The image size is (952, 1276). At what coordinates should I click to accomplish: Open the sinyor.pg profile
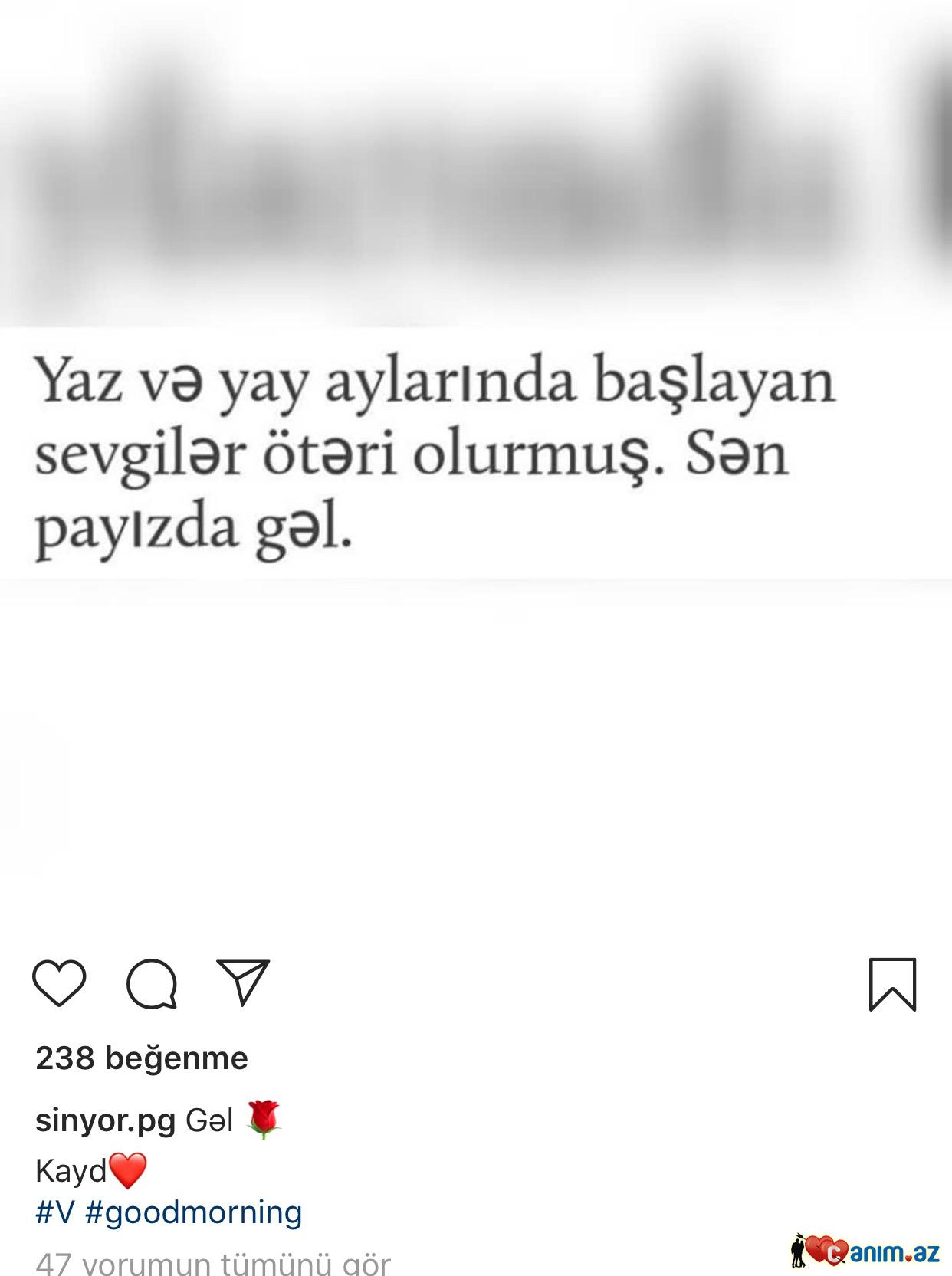[x=105, y=1120]
